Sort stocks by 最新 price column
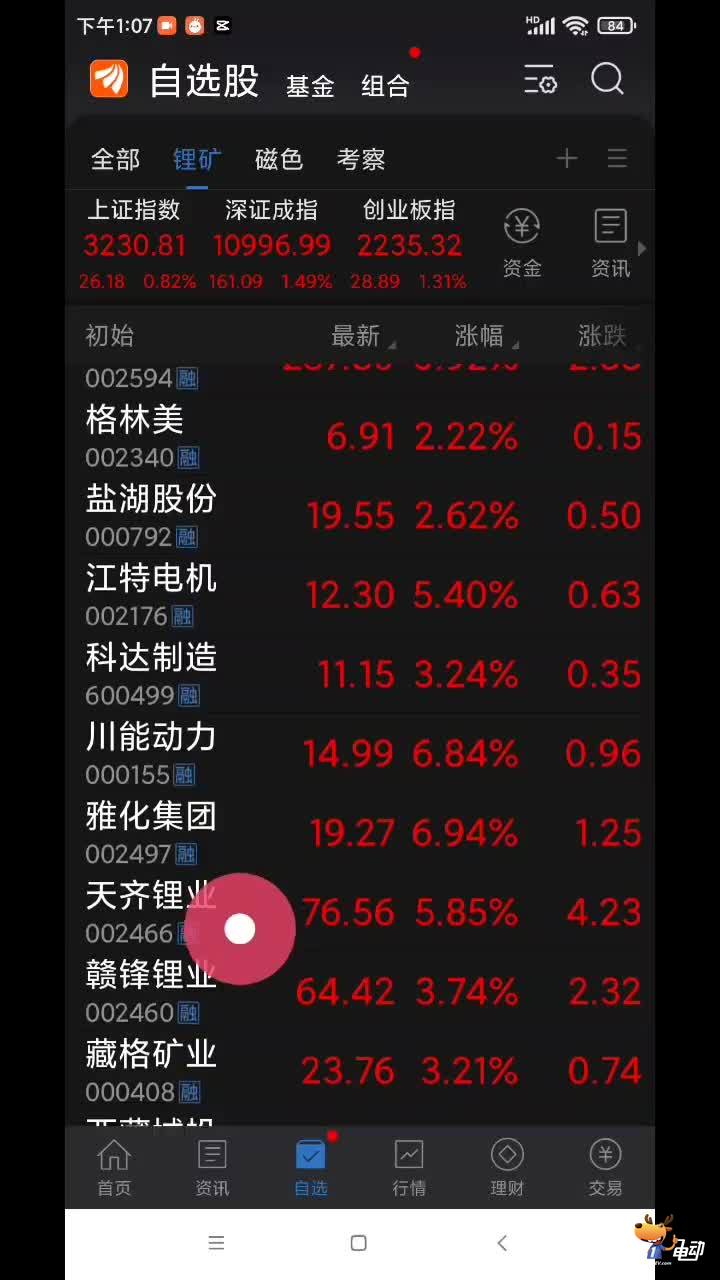 [x=360, y=336]
